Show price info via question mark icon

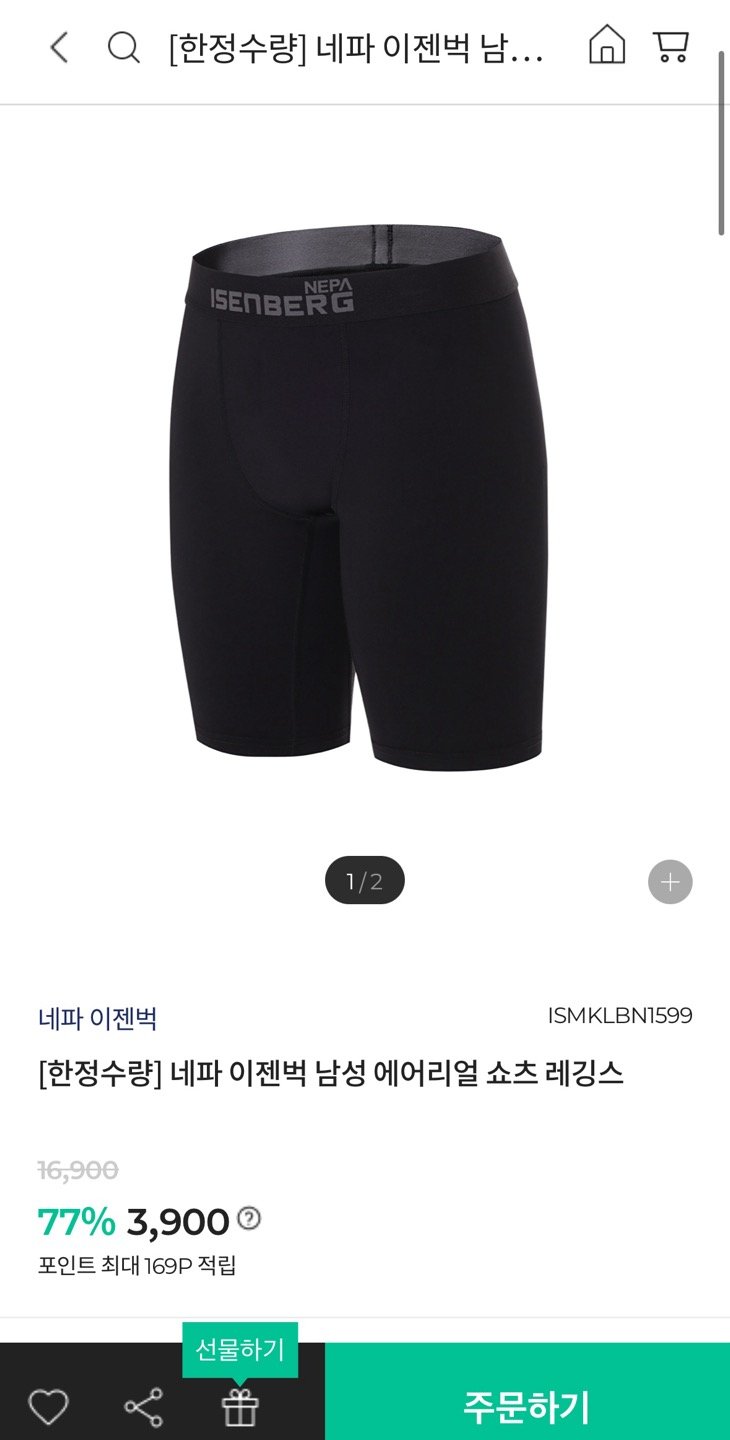(x=250, y=1218)
